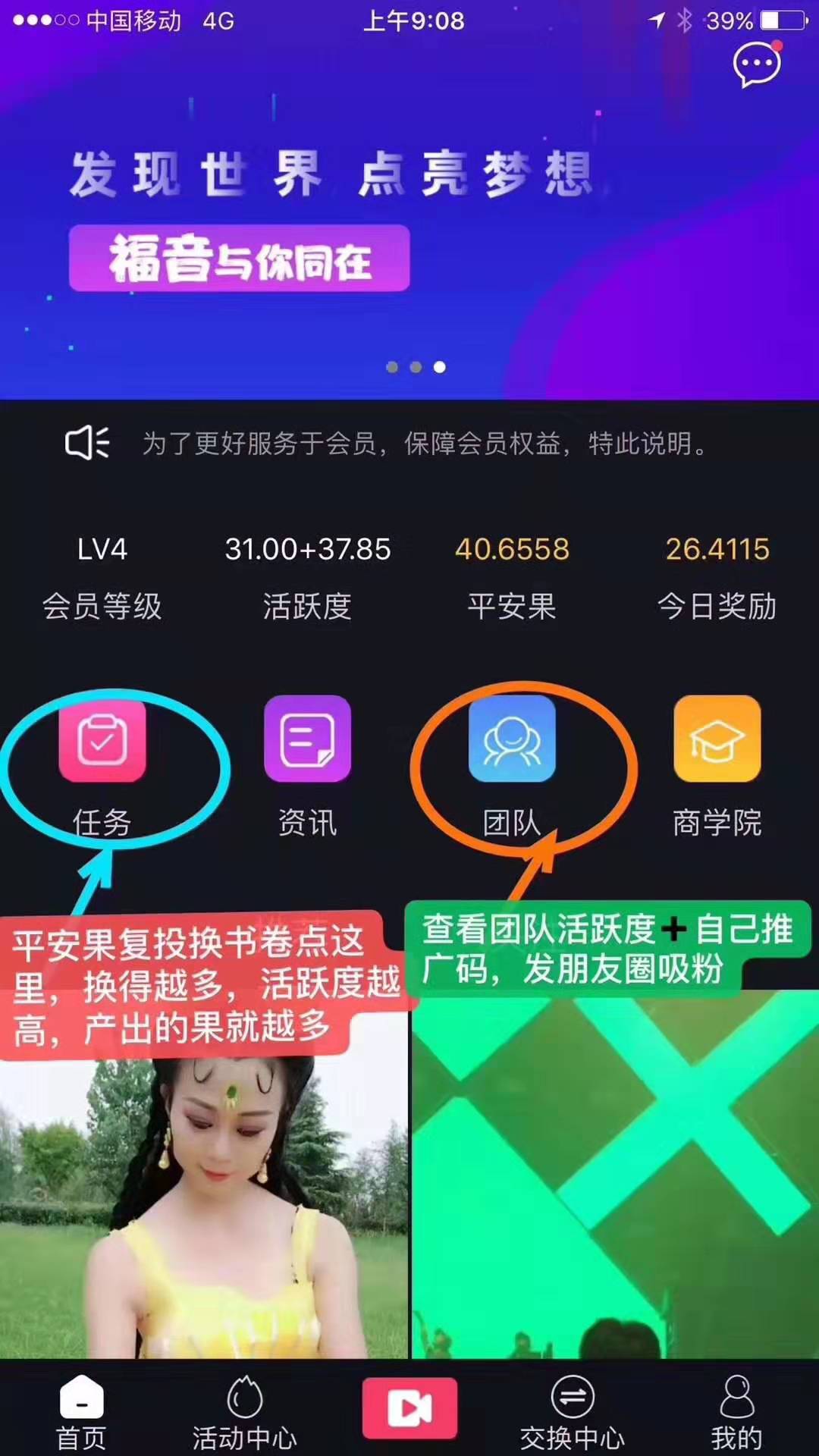Open the 商学院 business school
819x1456 pixels.
pyautogui.click(x=717, y=740)
